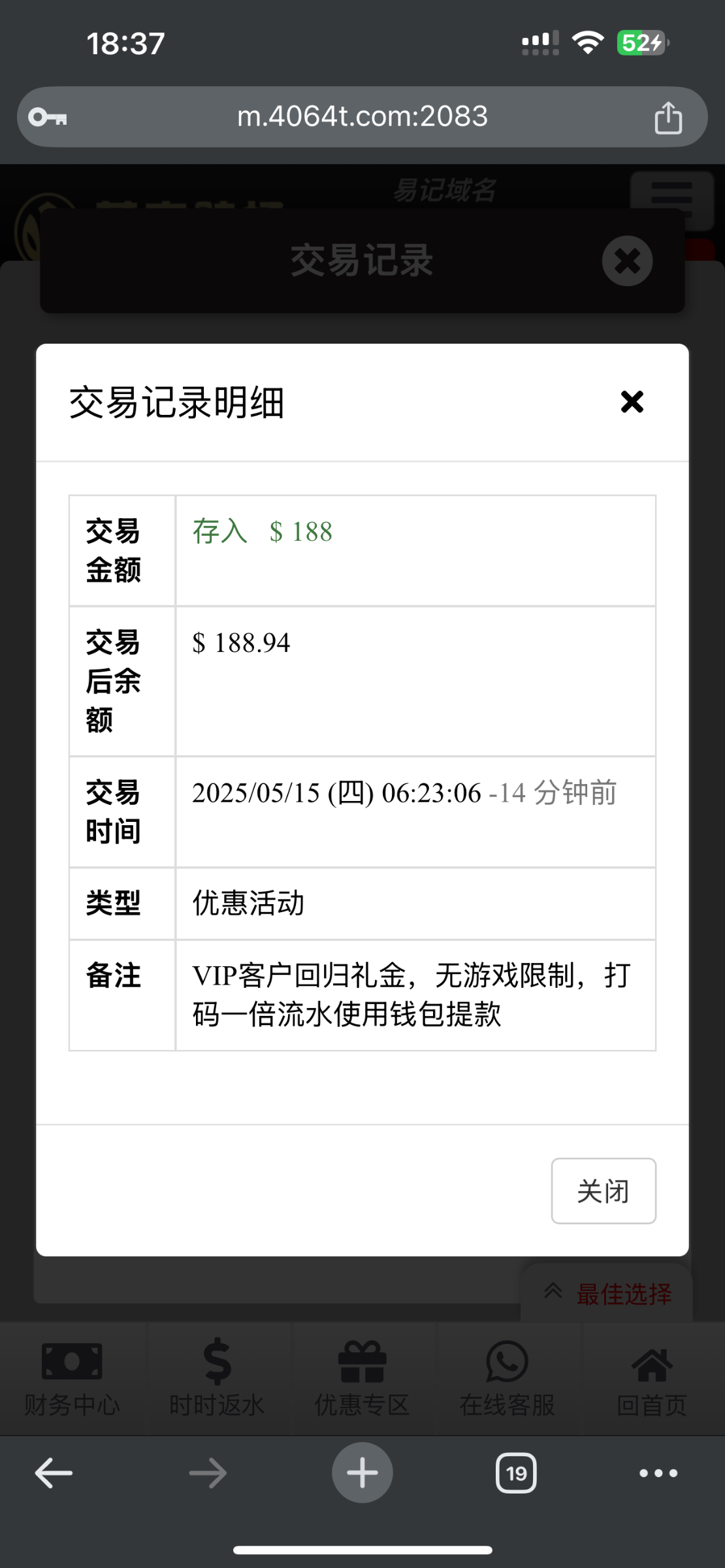The image size is (725, 1568).
Task: Open the tab switcher showing 19 tabs
Action: (516, 1473)
